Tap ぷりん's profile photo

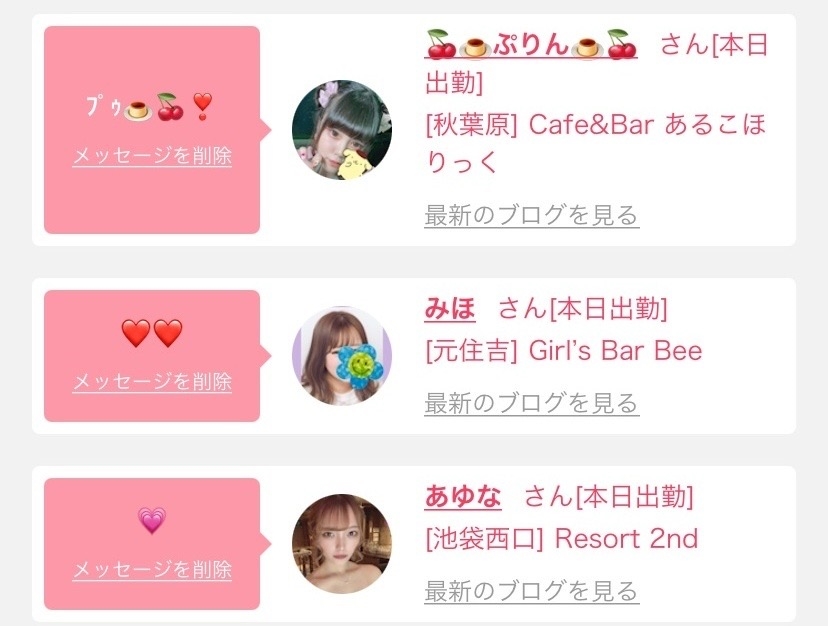click(x=341, y=130)
